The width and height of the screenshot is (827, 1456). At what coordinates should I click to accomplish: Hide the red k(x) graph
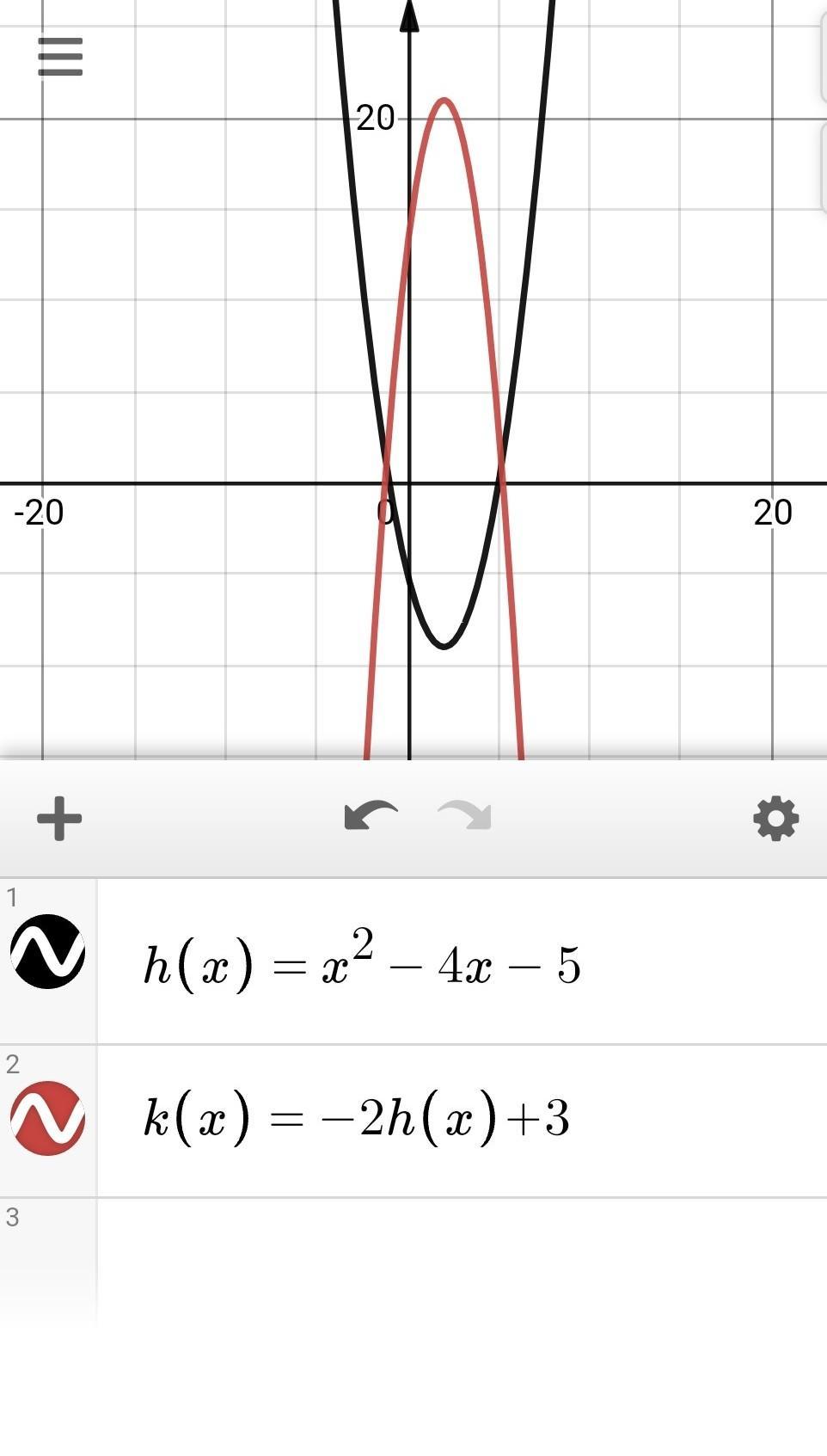(x=48, y=1118)
